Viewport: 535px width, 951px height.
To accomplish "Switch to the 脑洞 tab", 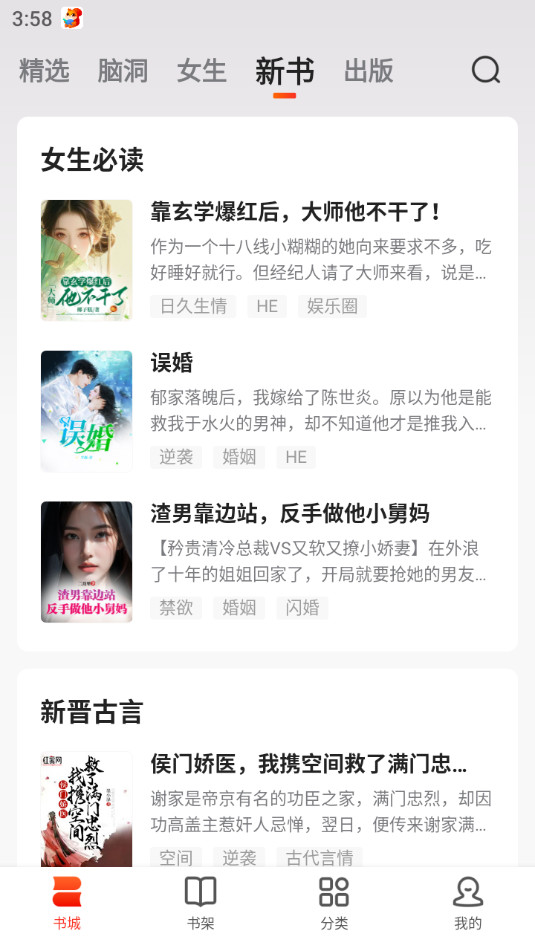I will click(123, 71).
